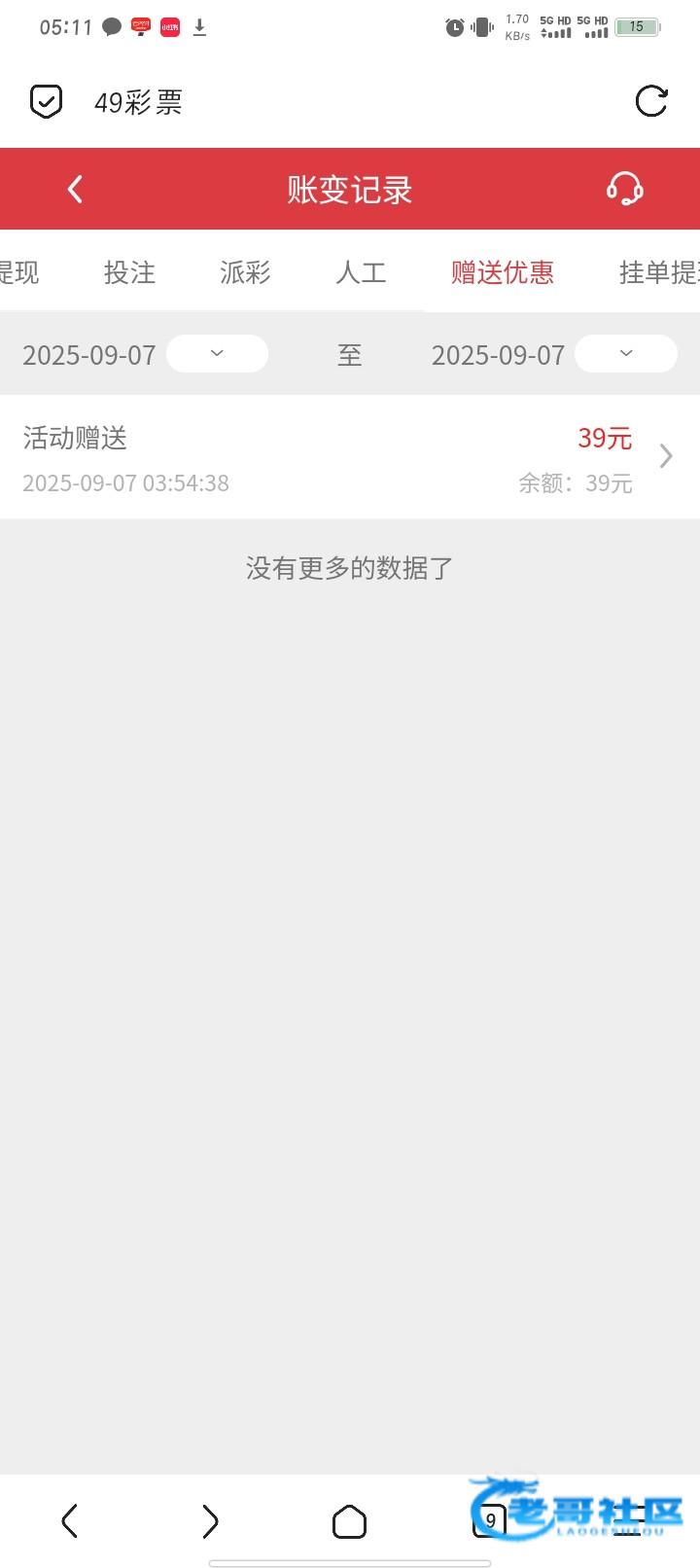
Task: Tap the site security shield icon
Action: click(47, 101)
